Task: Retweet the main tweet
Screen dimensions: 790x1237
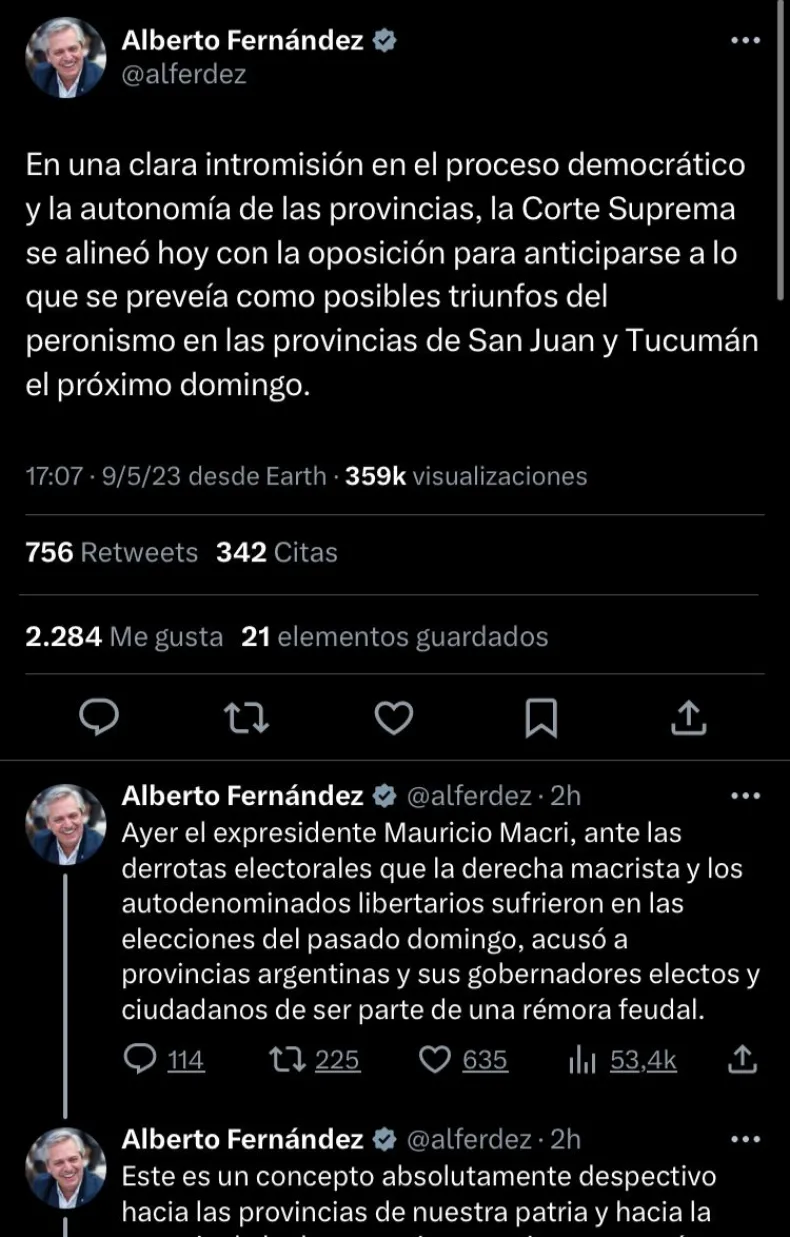Action: (245, 716)
